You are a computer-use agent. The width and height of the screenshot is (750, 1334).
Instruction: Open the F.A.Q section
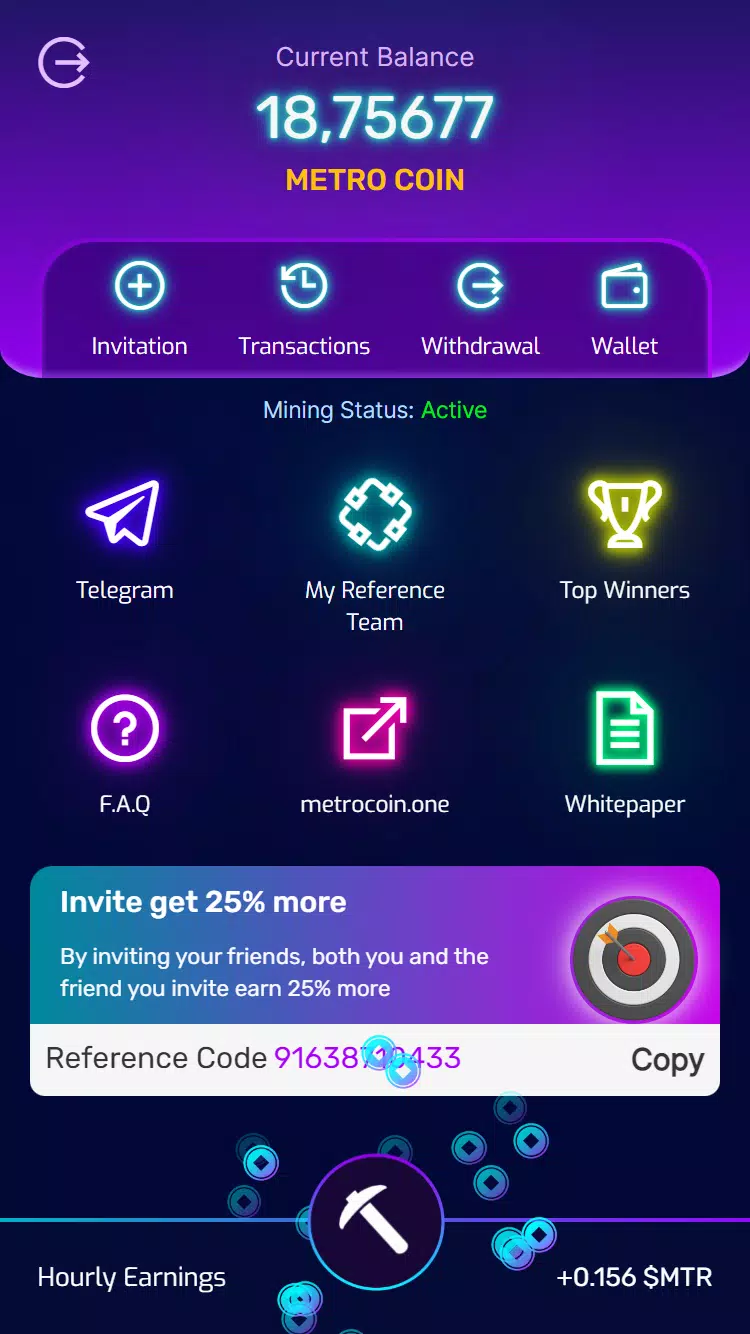coord(124,752)
